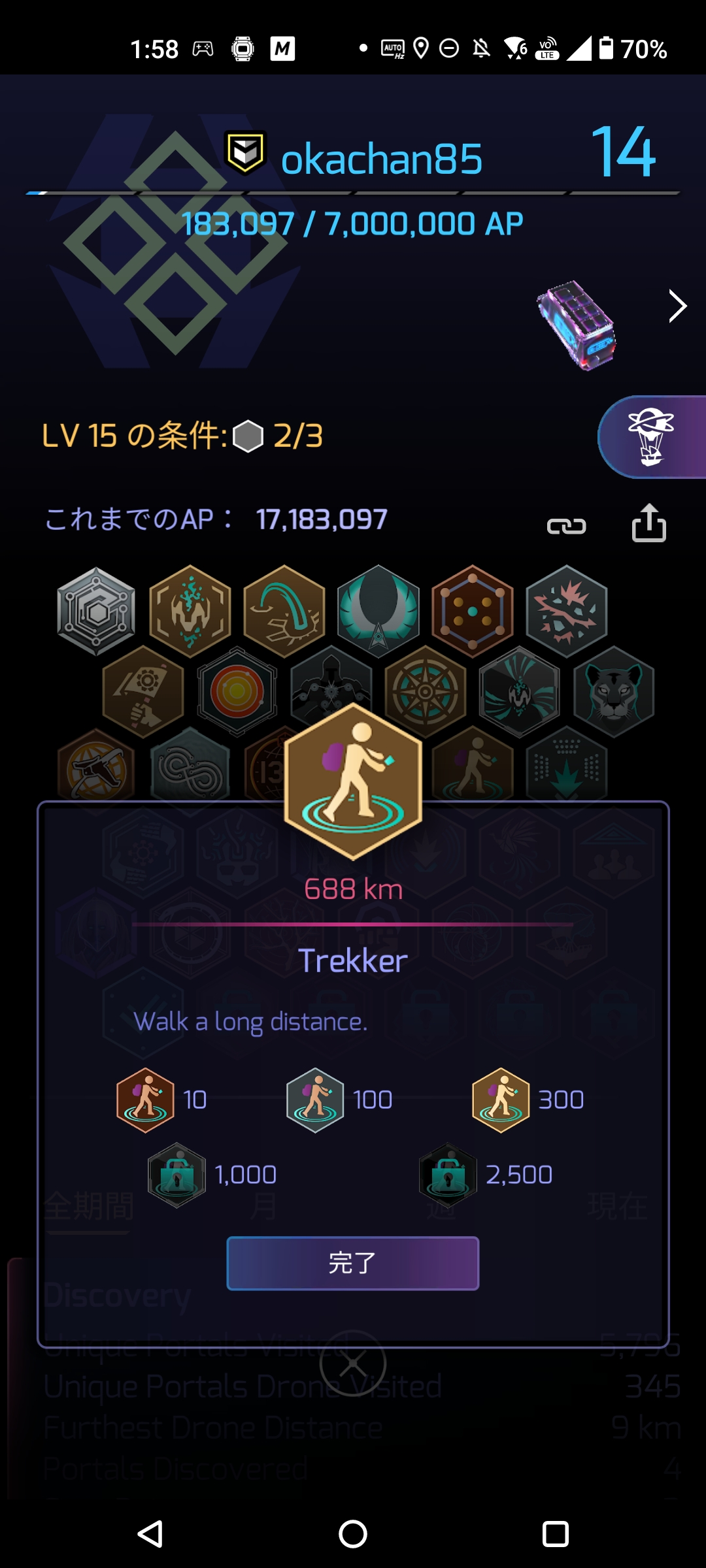Screen dimensions: 706x1568
Task: Open the compass wheel medal
Action: 426,691
